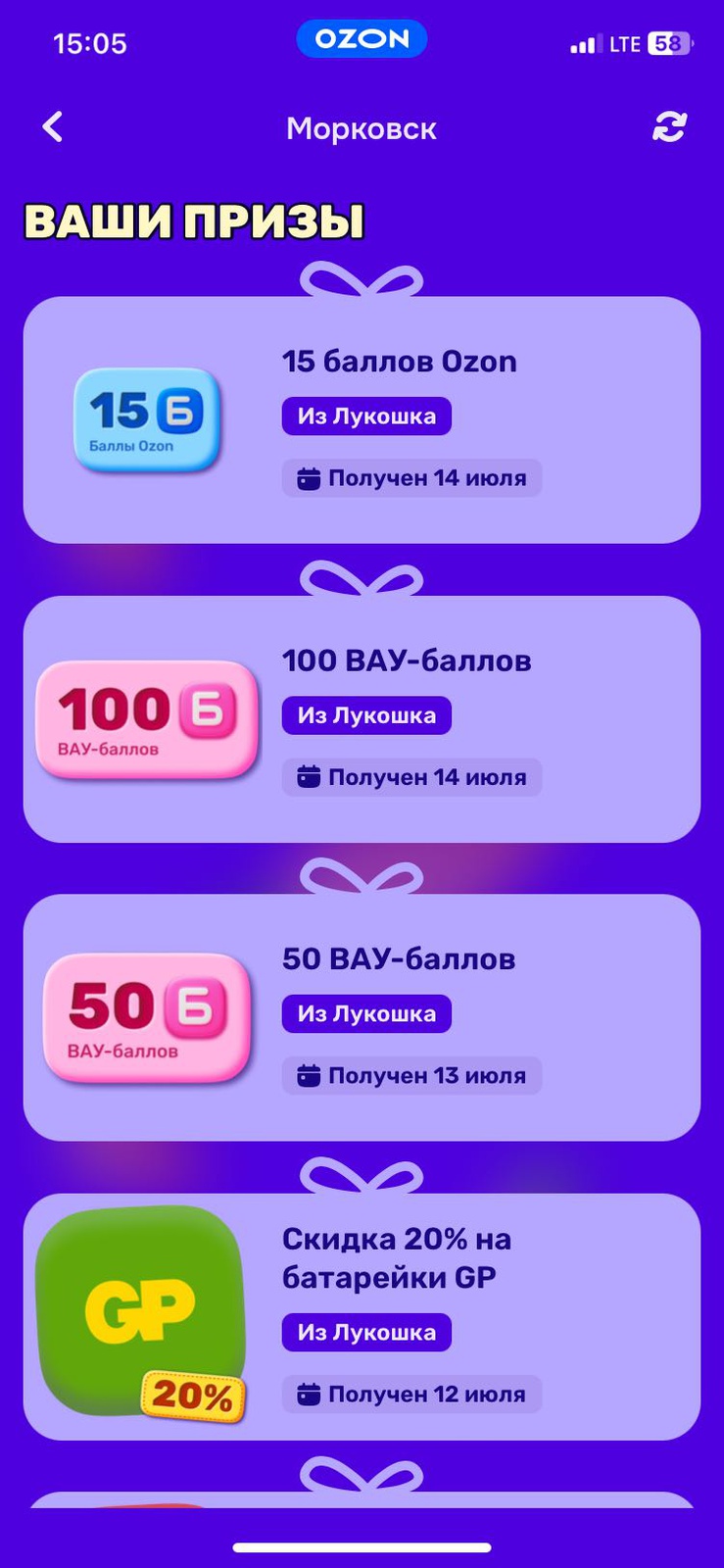Tap the OZON pill in status bar

point(362,39)
